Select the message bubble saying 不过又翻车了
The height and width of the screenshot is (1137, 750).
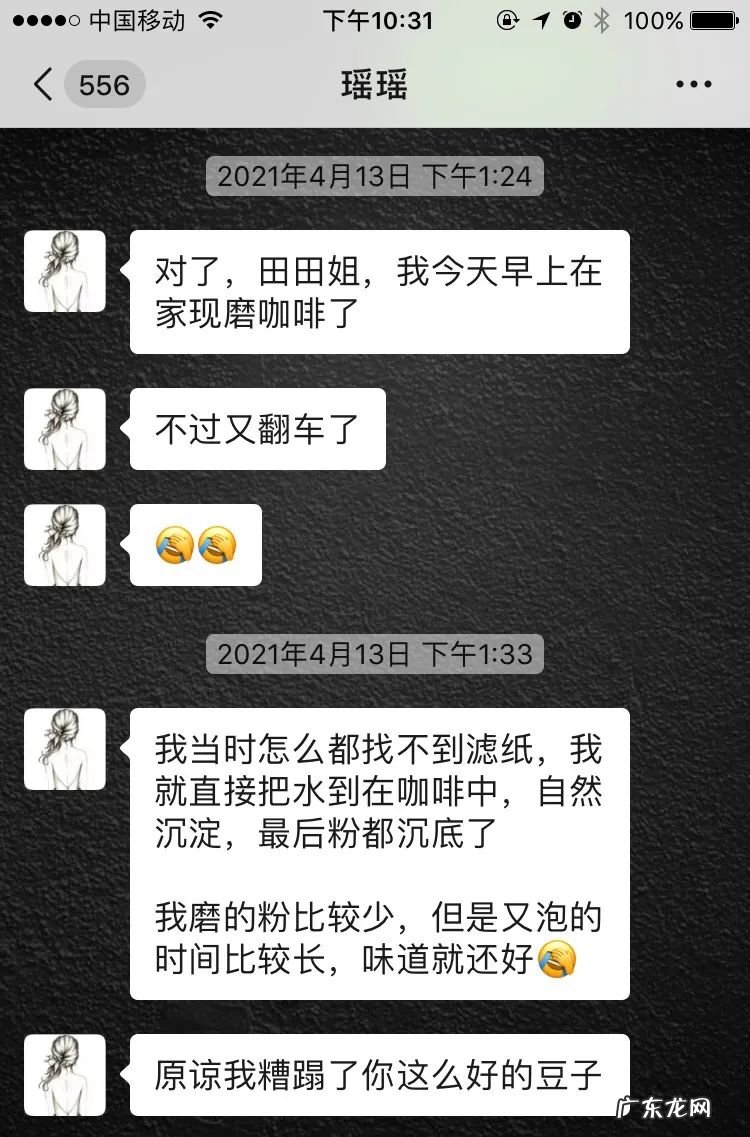(256, 429)
